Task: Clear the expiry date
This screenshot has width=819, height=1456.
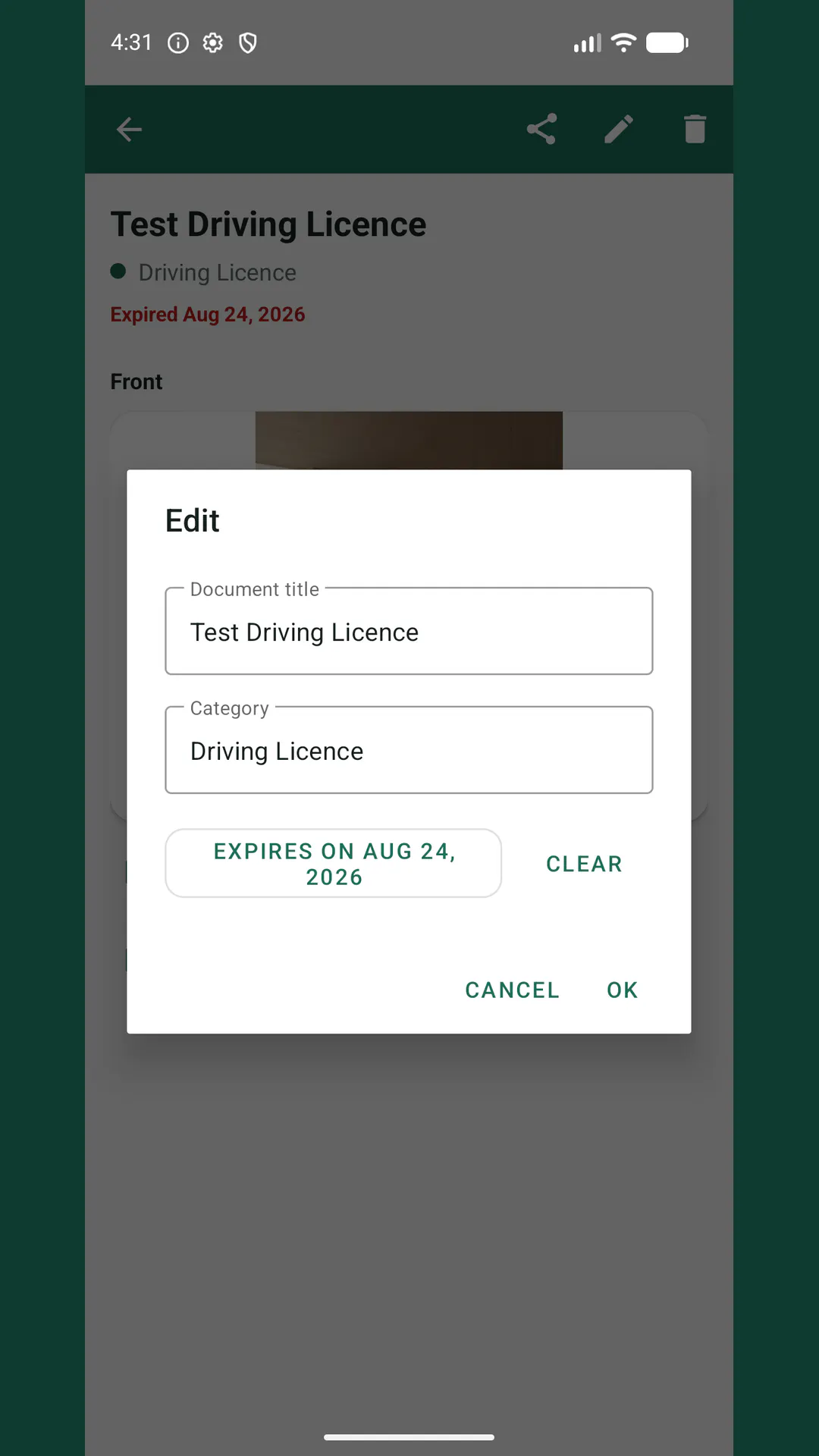Action: point(584,864)
